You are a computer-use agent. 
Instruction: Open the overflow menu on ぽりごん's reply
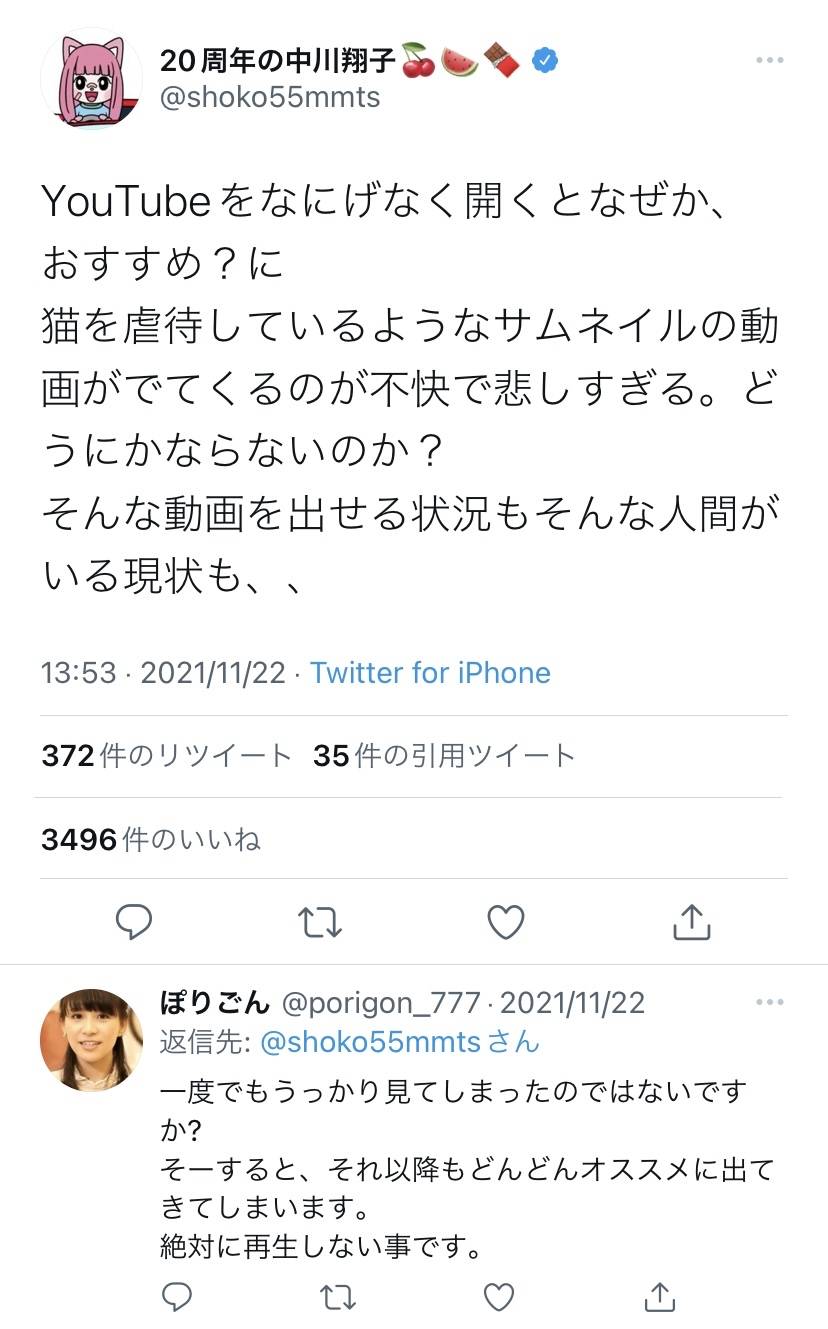point(769,1002)
